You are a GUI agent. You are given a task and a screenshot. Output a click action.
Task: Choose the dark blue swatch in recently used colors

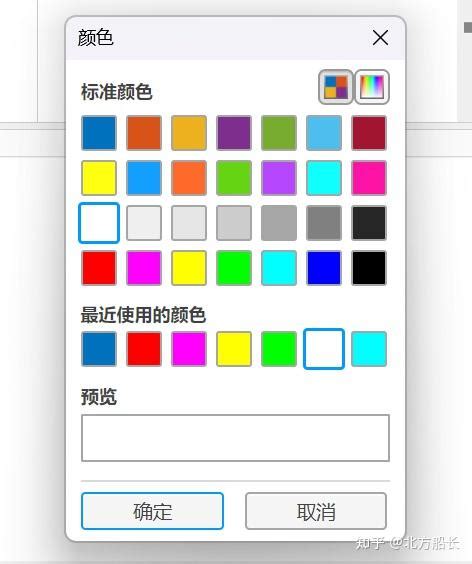tap(99, 349)
